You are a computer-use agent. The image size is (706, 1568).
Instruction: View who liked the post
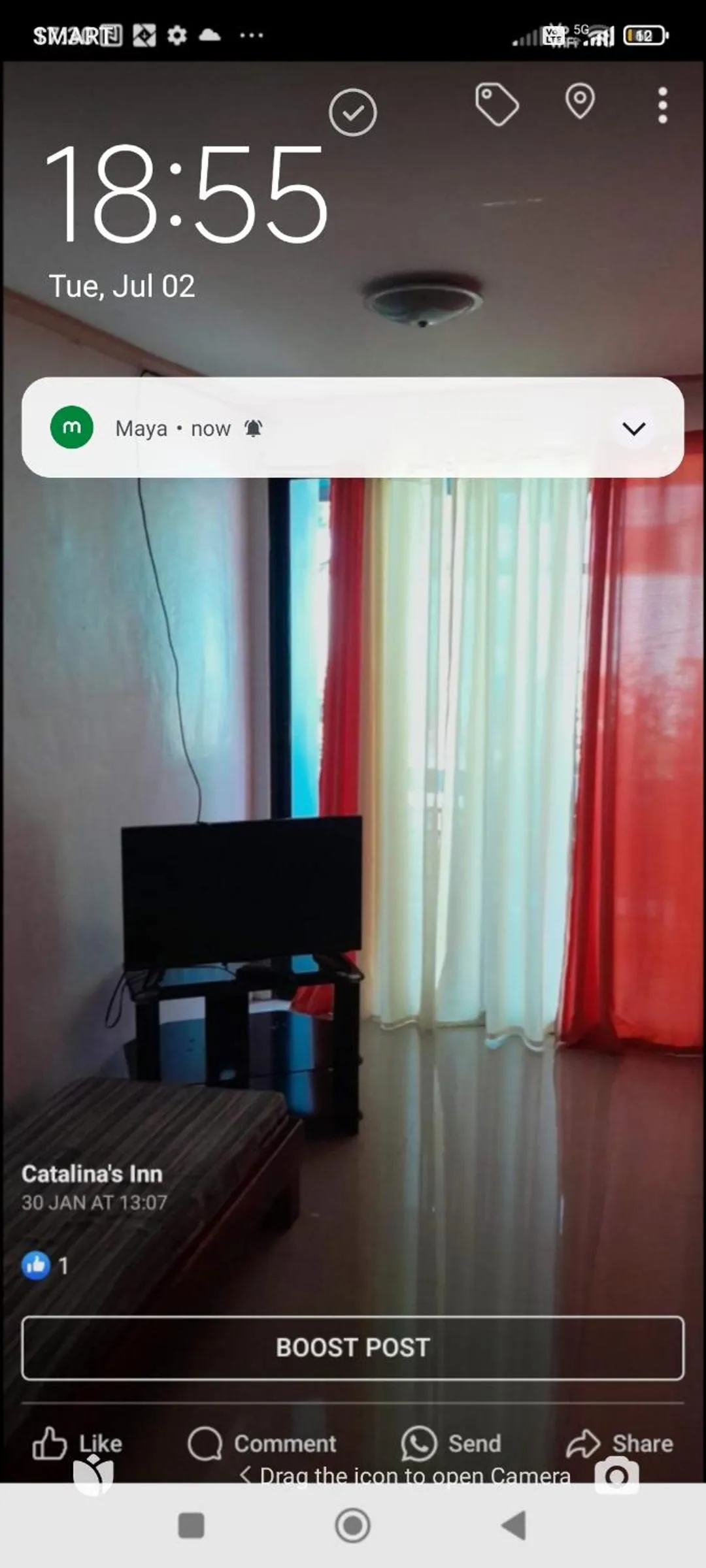[44, 1266]
